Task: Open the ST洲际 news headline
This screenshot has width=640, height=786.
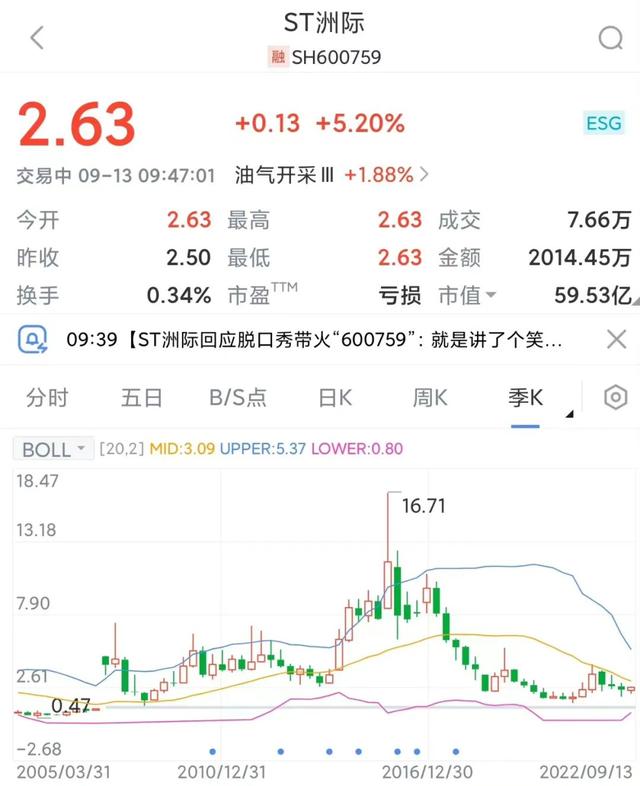Action: pos(314,341)
